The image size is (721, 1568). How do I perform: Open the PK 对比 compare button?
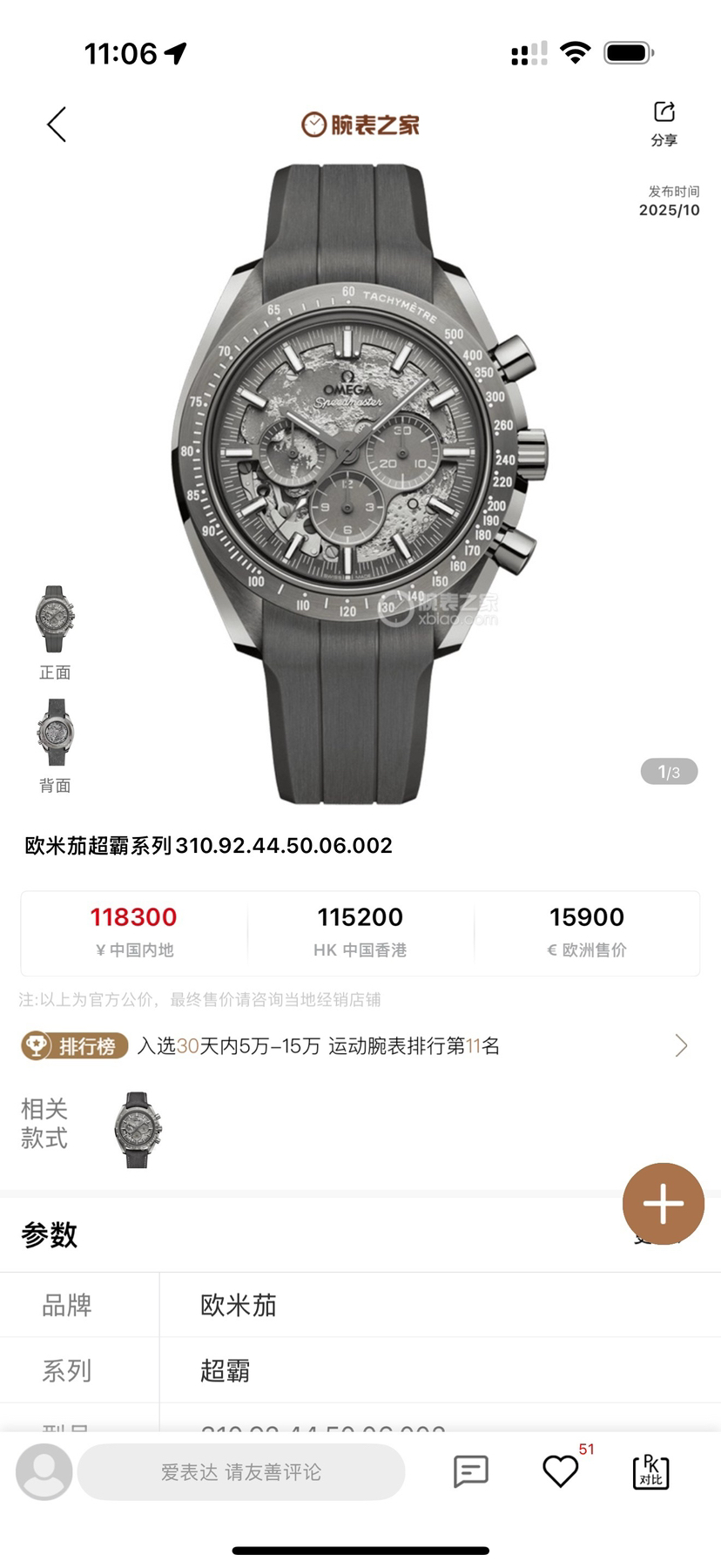[x=650, y=1471]
